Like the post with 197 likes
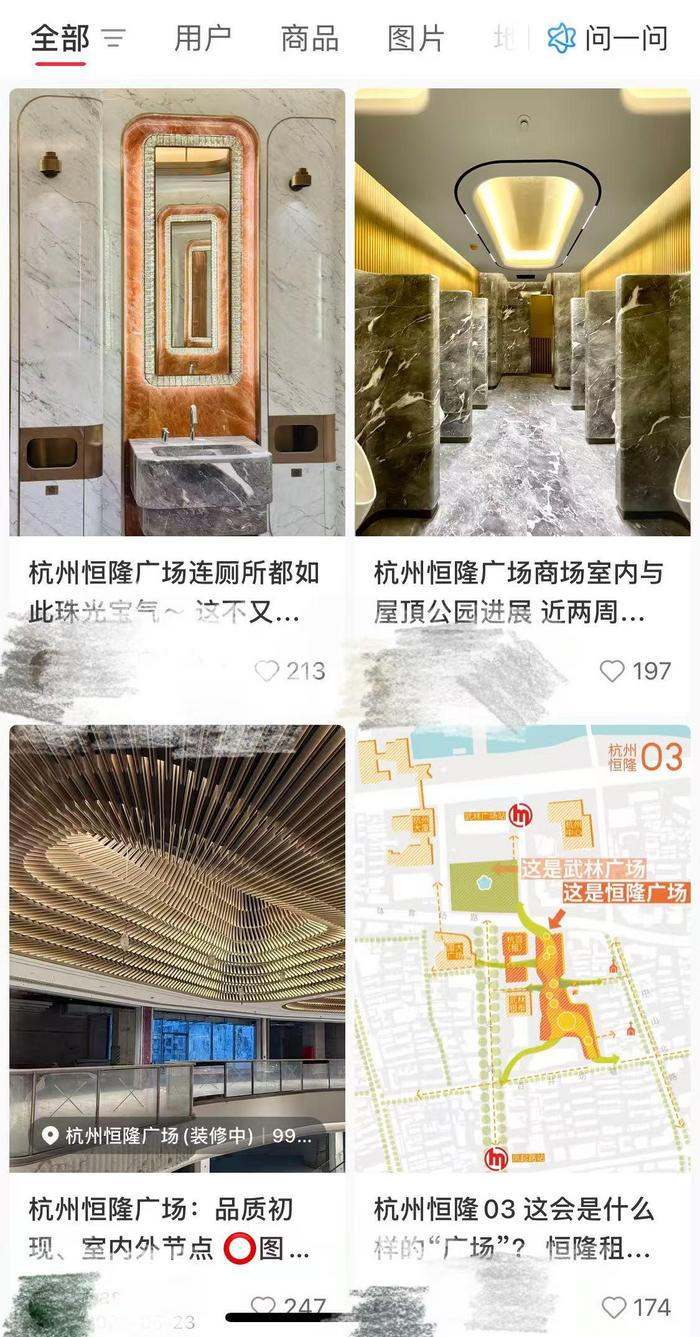The width and height of the screenshot is (700, 1337). click(612, 671)
